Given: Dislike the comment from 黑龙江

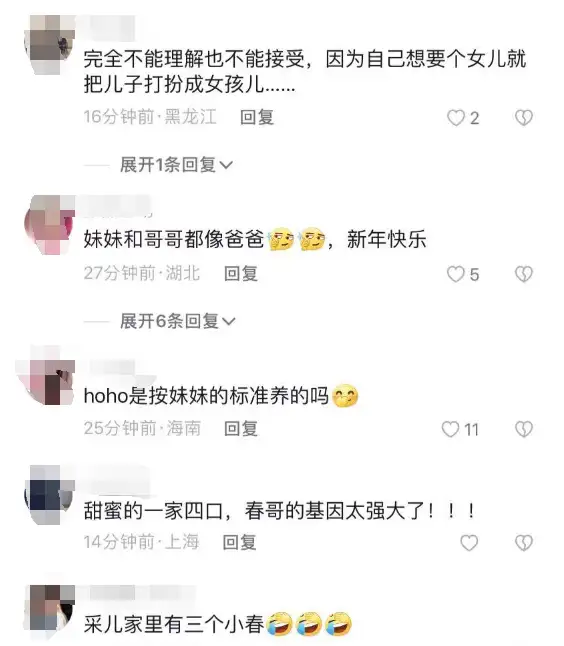Looking at the screenshot, I should click(x=524, y=118).
